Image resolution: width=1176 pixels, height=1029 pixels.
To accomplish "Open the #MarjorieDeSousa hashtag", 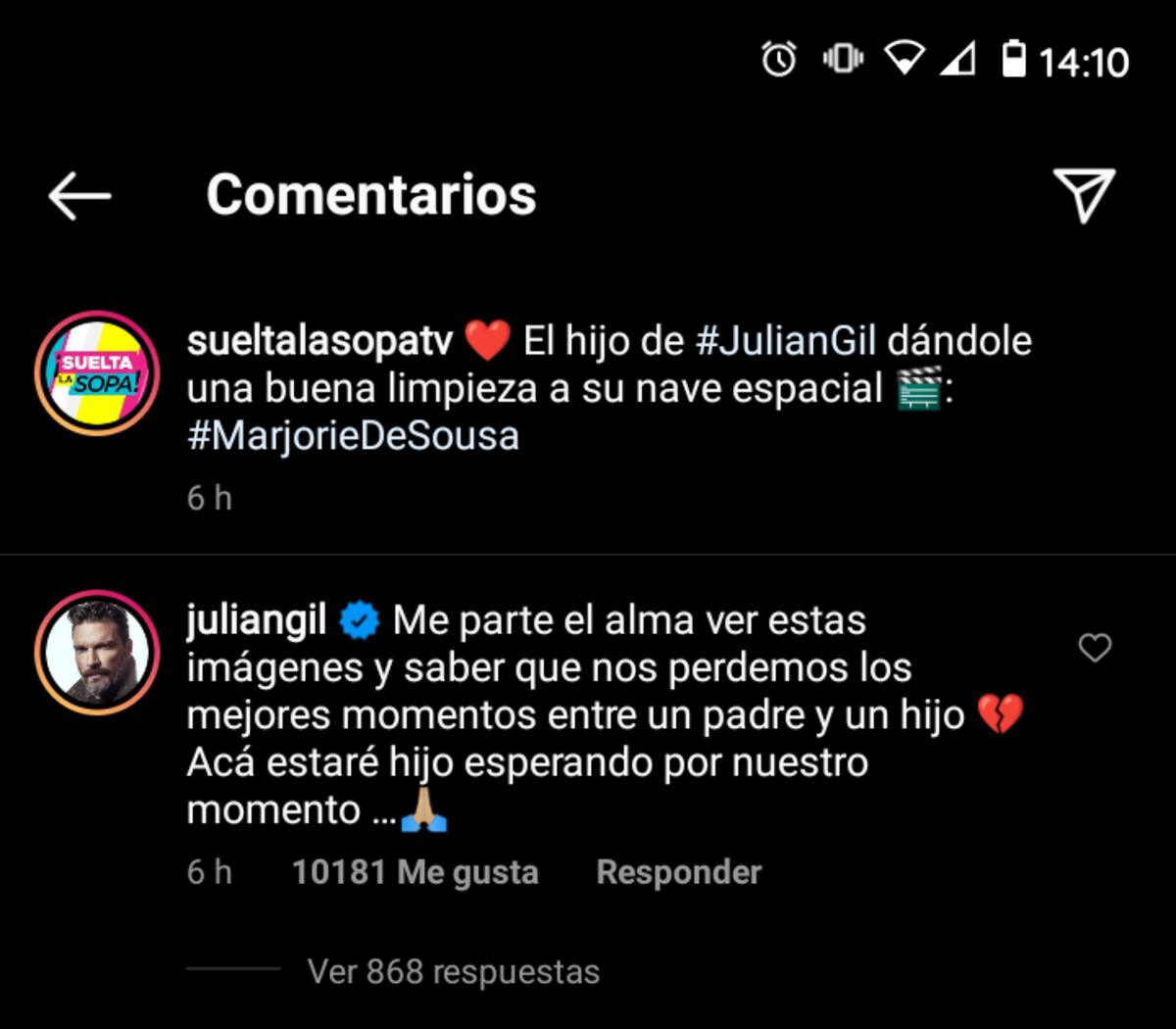I will [x=353, y=436].
